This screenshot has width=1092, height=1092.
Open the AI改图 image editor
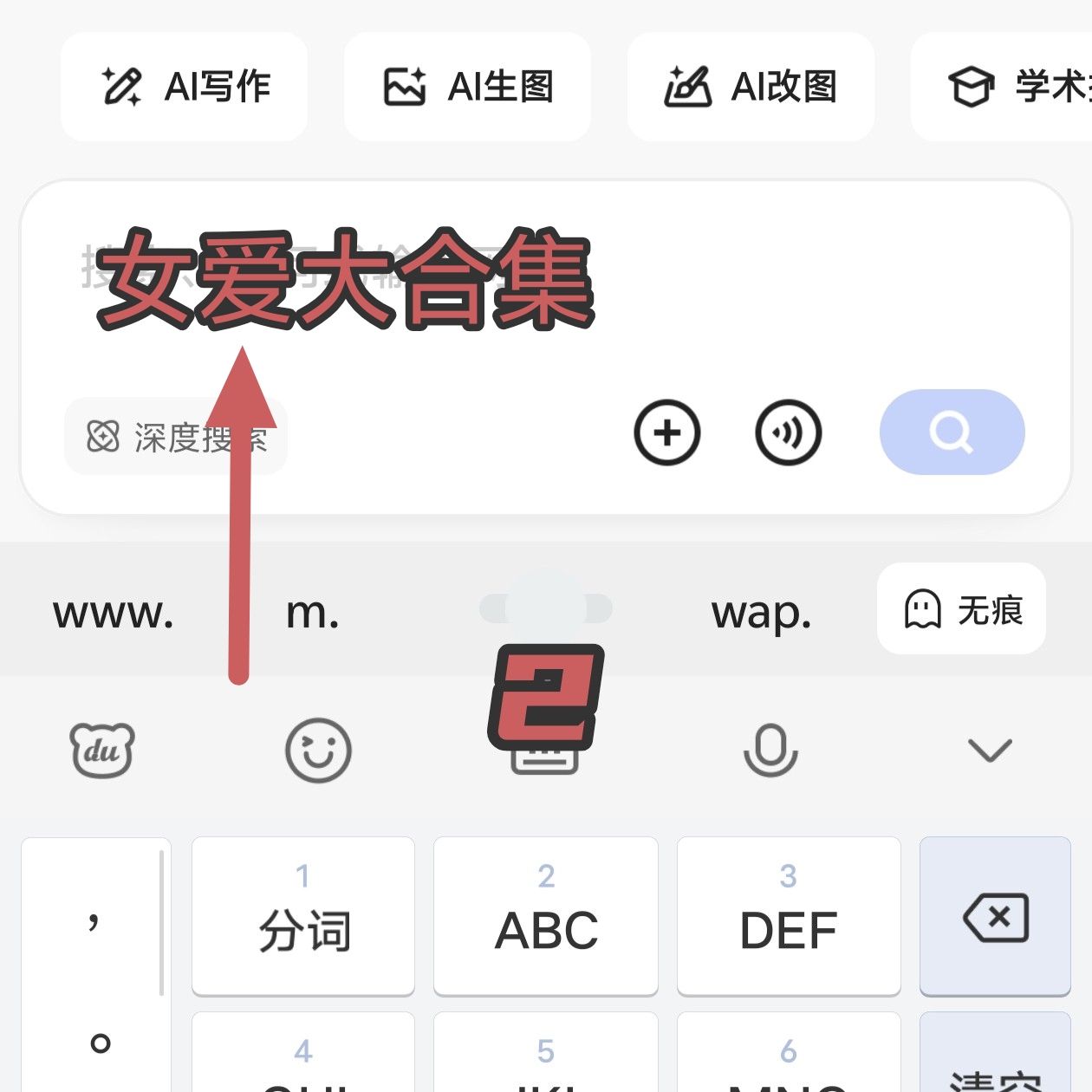pyautogui.click(x=751, y=87)
